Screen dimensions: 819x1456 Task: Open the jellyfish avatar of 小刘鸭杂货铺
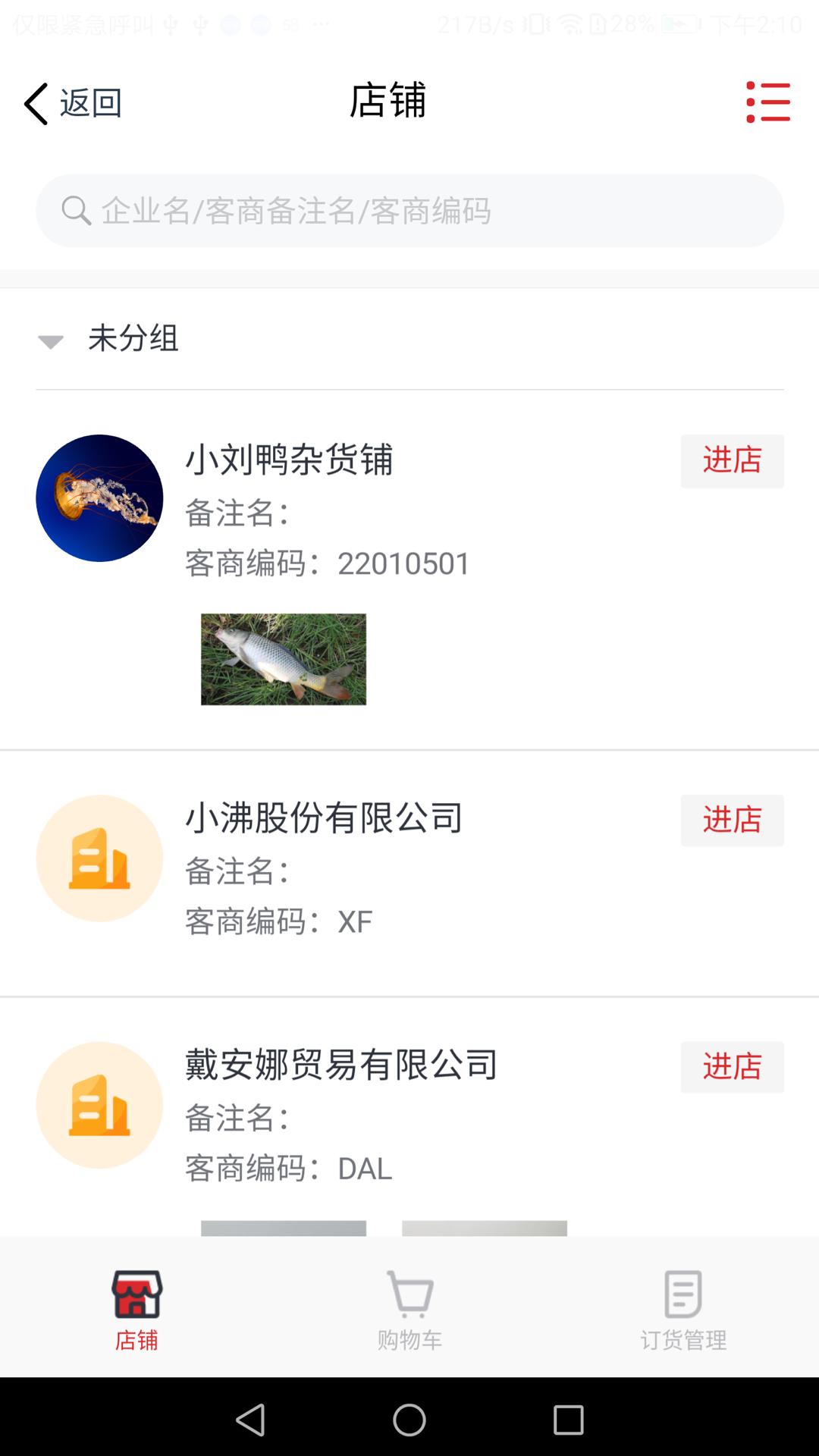pos(98,498)
